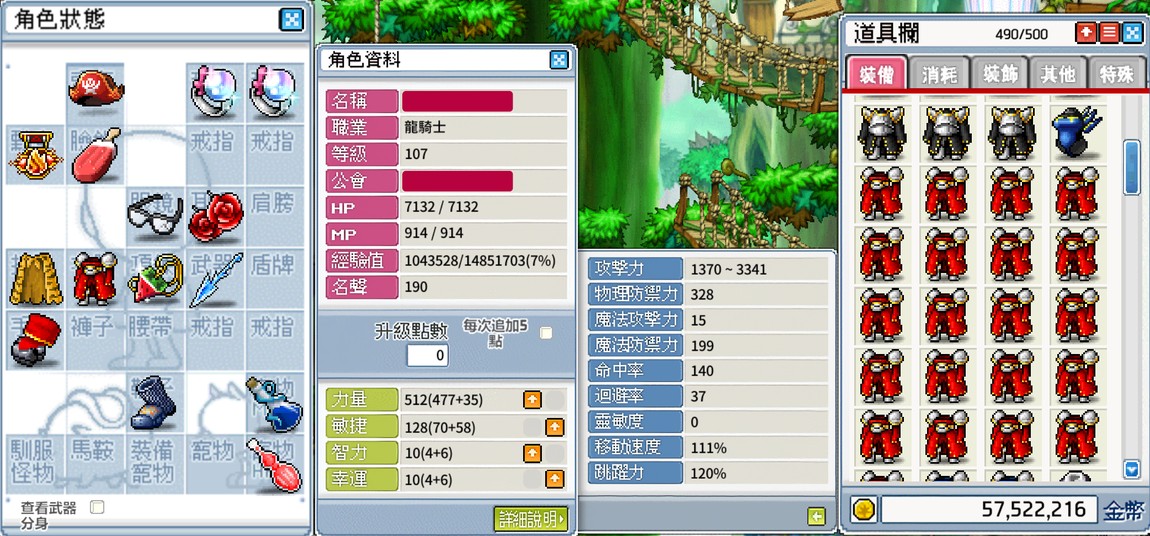Open the 裝飾 tab

pyautogui.click(x=1000, y=74)
